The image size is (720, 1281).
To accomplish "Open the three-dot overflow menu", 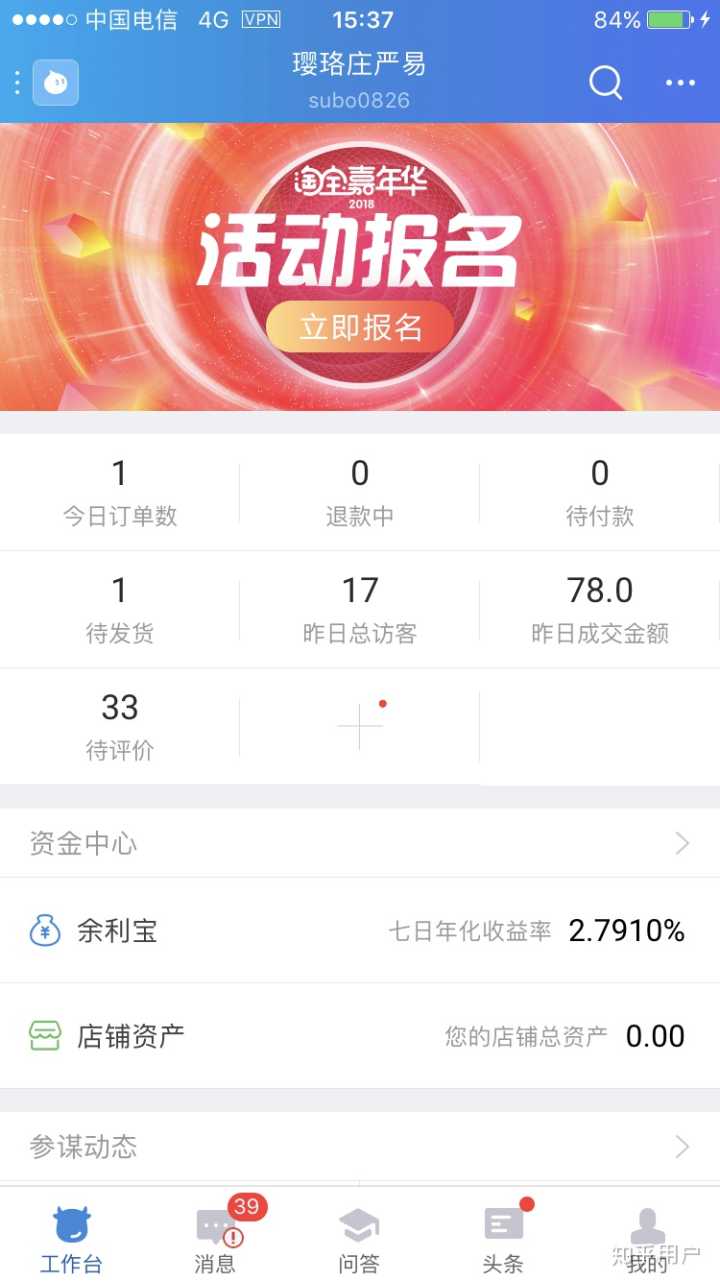I will point(680,83).
